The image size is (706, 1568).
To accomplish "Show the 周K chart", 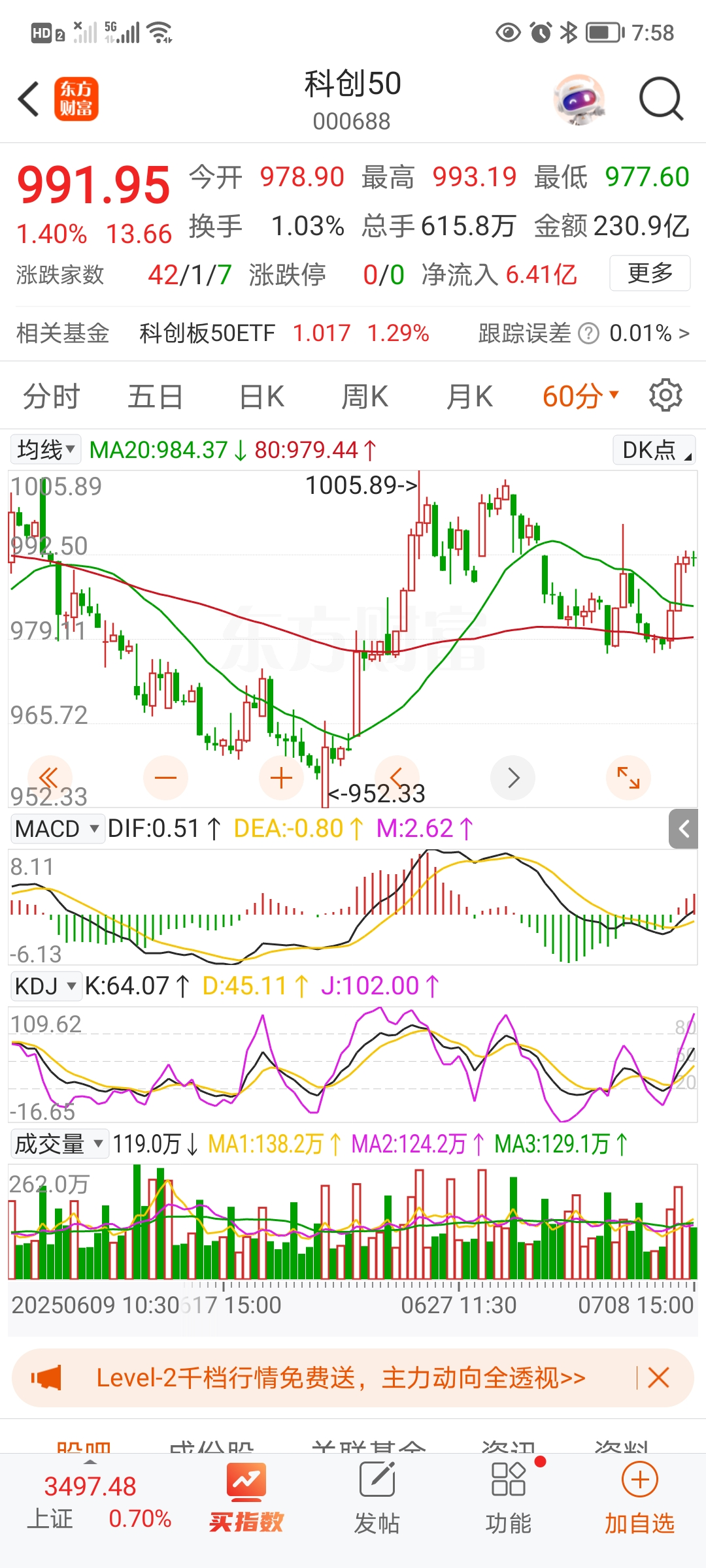I will click(x=365, y=397).
